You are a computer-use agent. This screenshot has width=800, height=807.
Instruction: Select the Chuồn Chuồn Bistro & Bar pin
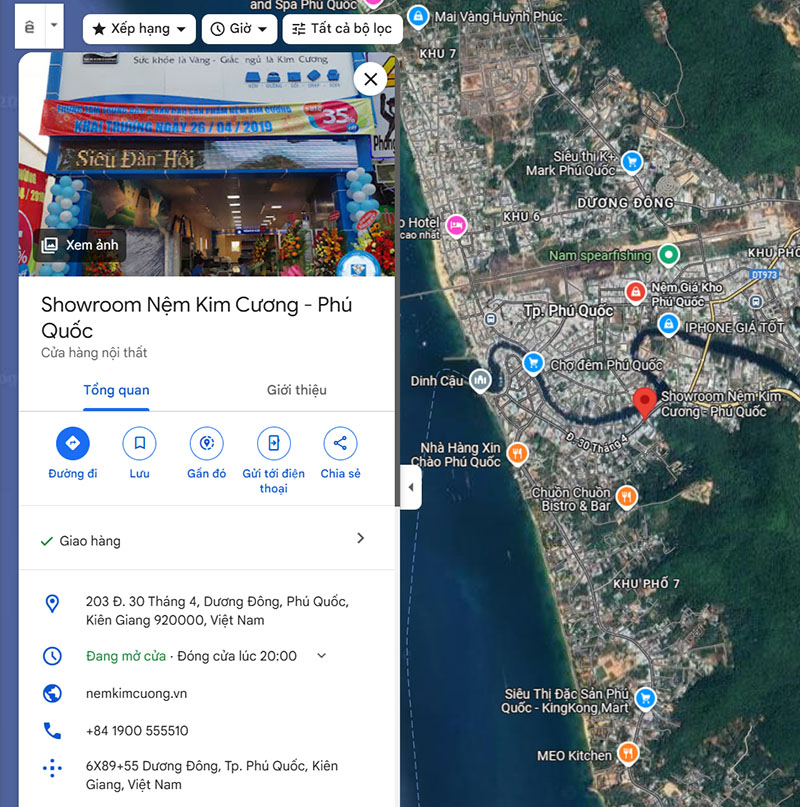click(x=627, y=496)
